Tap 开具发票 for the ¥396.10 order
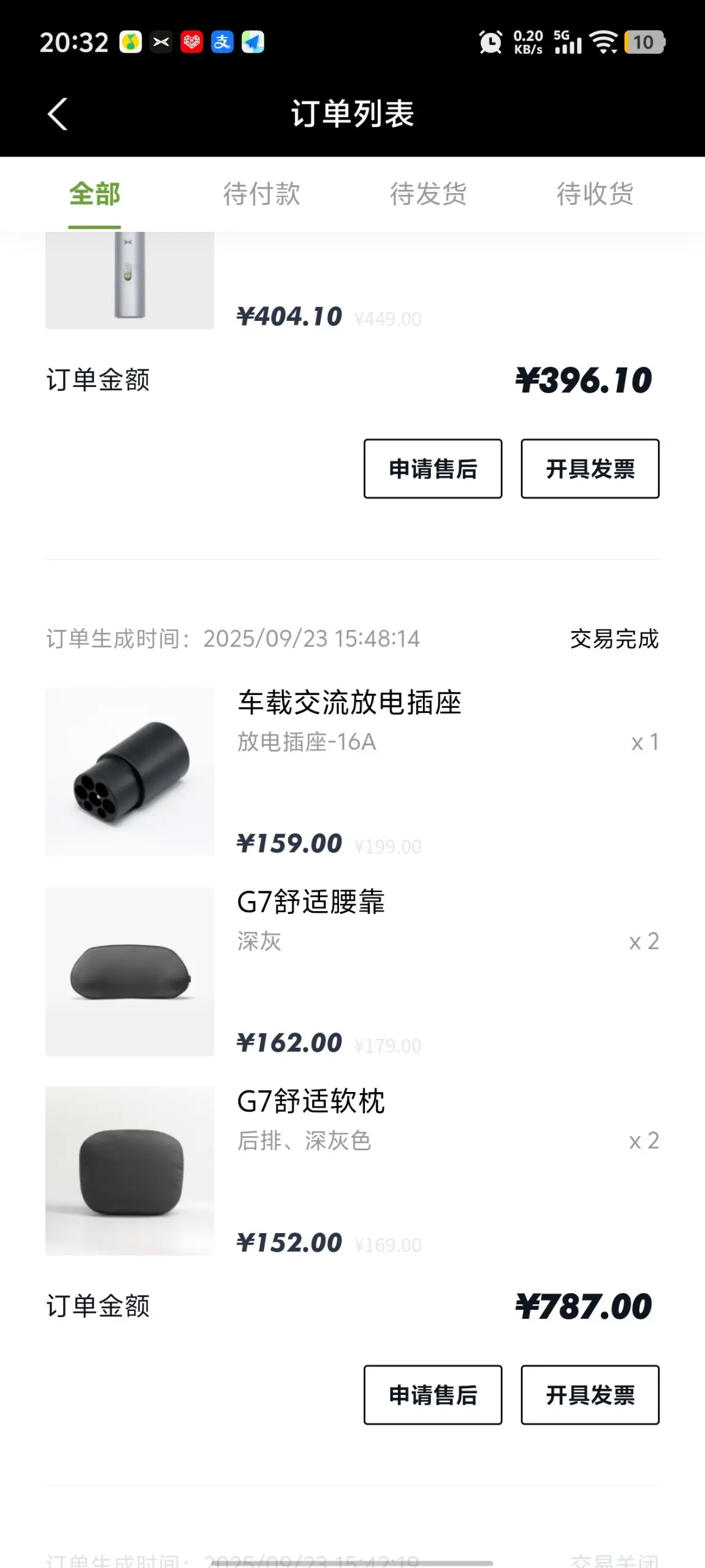The height and width of the screenshot is (1568, 705). point(590,469)
